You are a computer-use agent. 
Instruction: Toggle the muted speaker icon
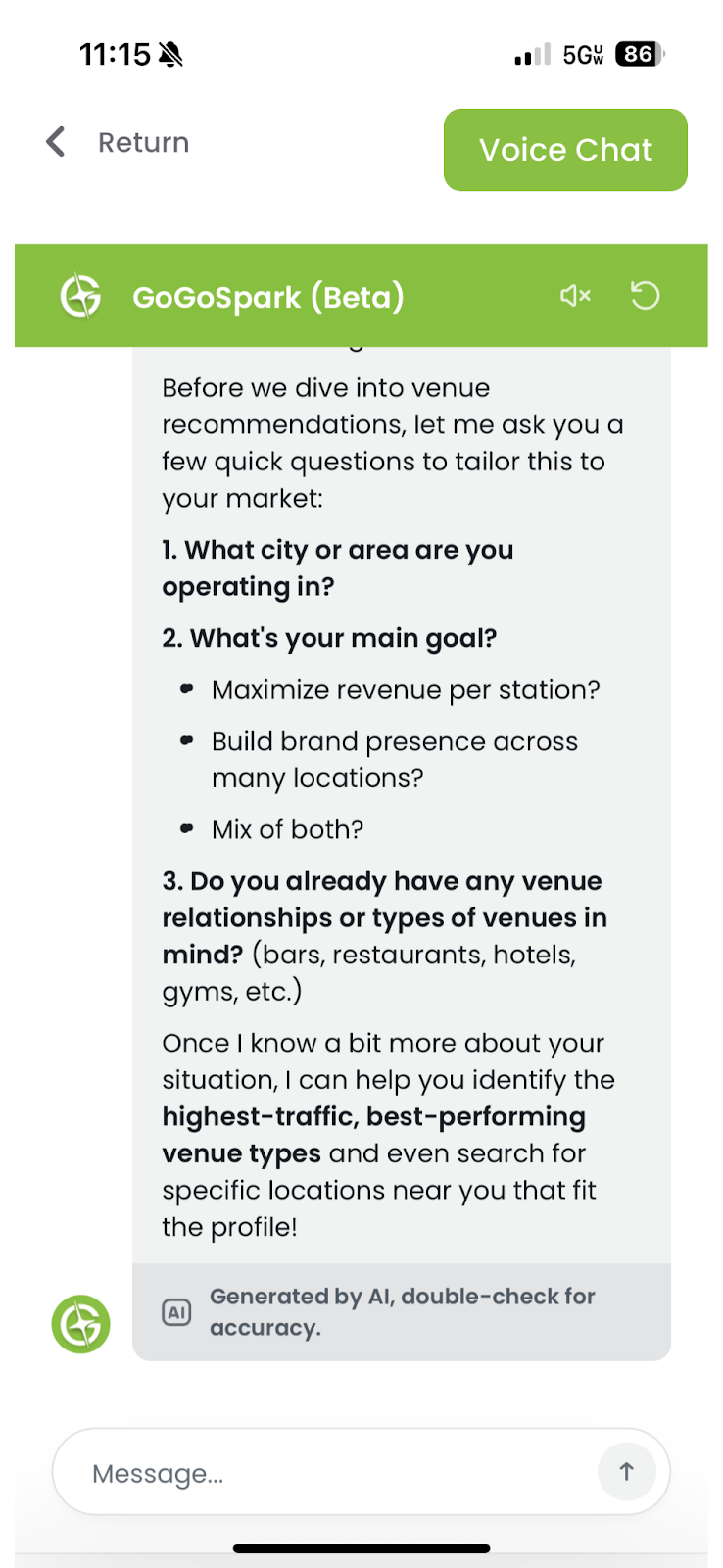575,296
